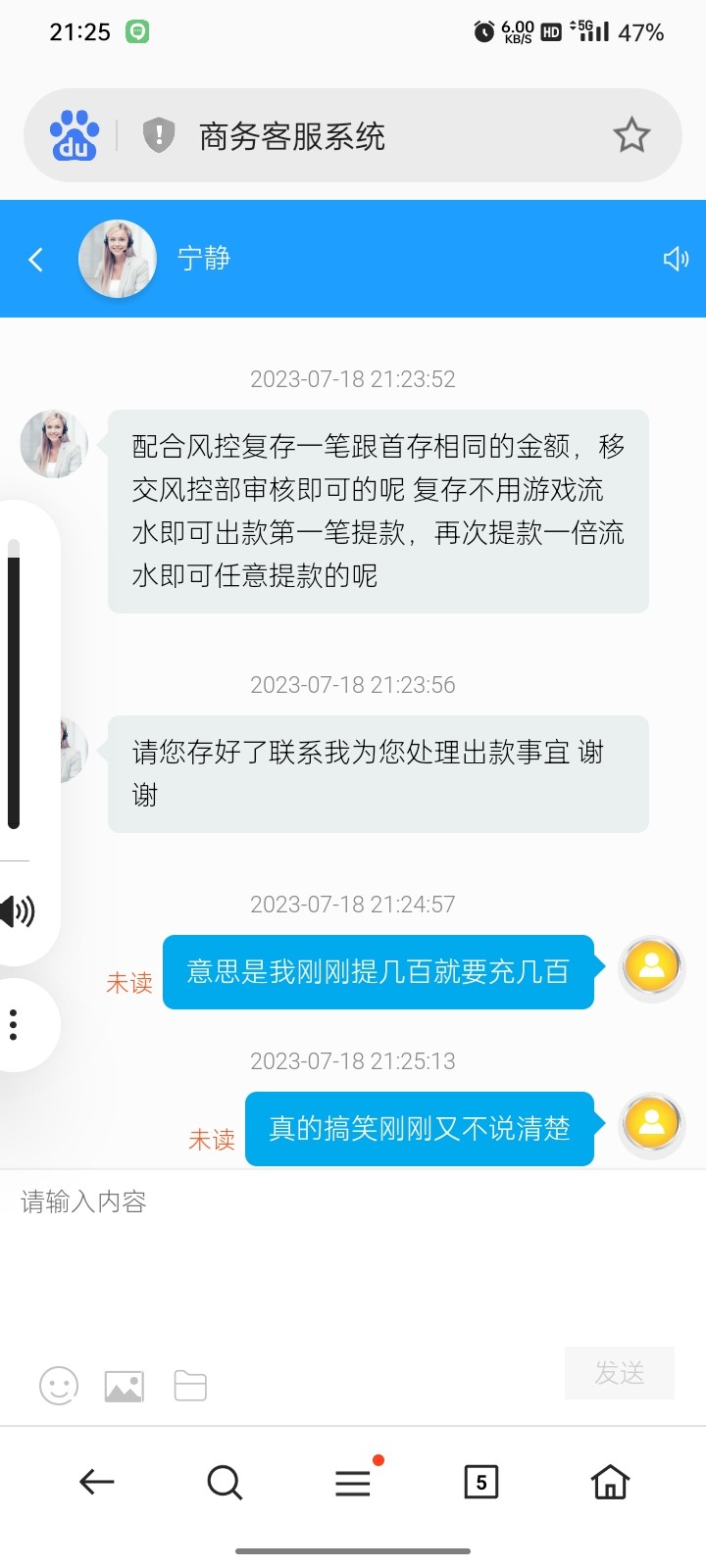The image size is (706, 1568).
Task: Open the volume panel's three-dot options
Action: coord(14,1024)
